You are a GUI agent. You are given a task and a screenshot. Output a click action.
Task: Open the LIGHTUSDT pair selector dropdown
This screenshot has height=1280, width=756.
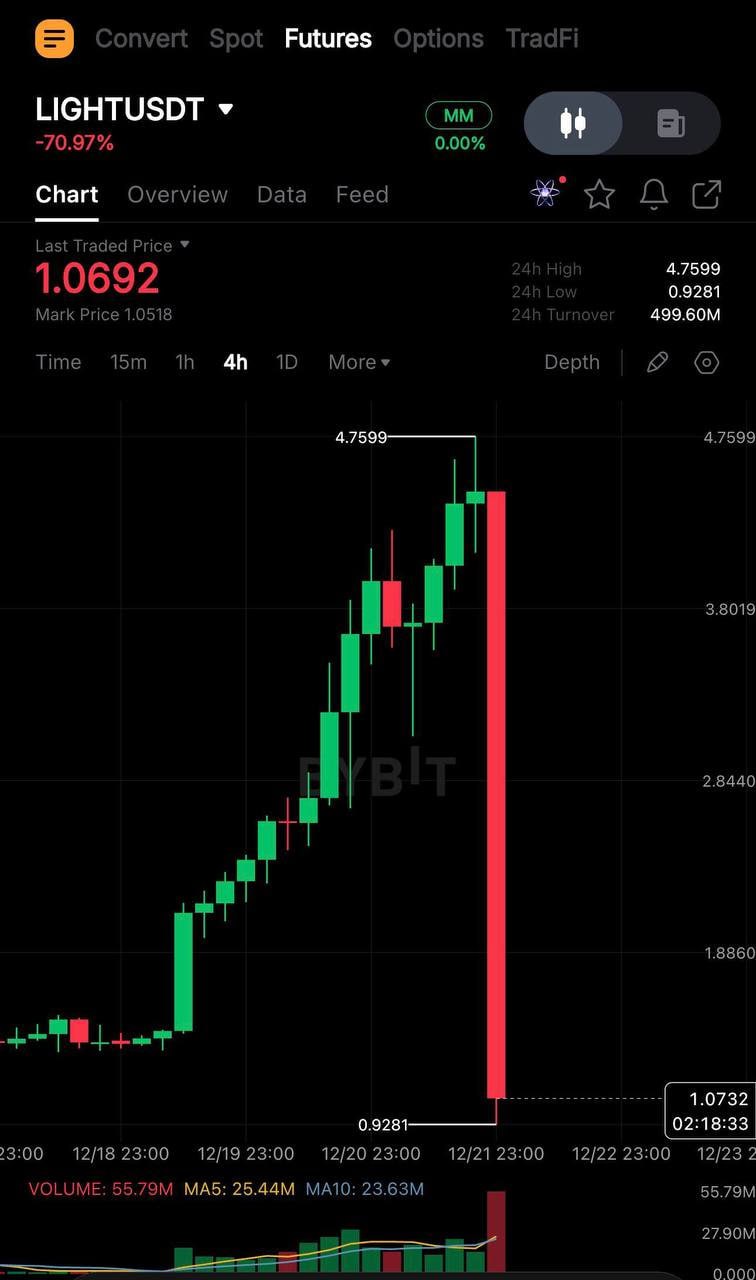(x=226, y=109)
